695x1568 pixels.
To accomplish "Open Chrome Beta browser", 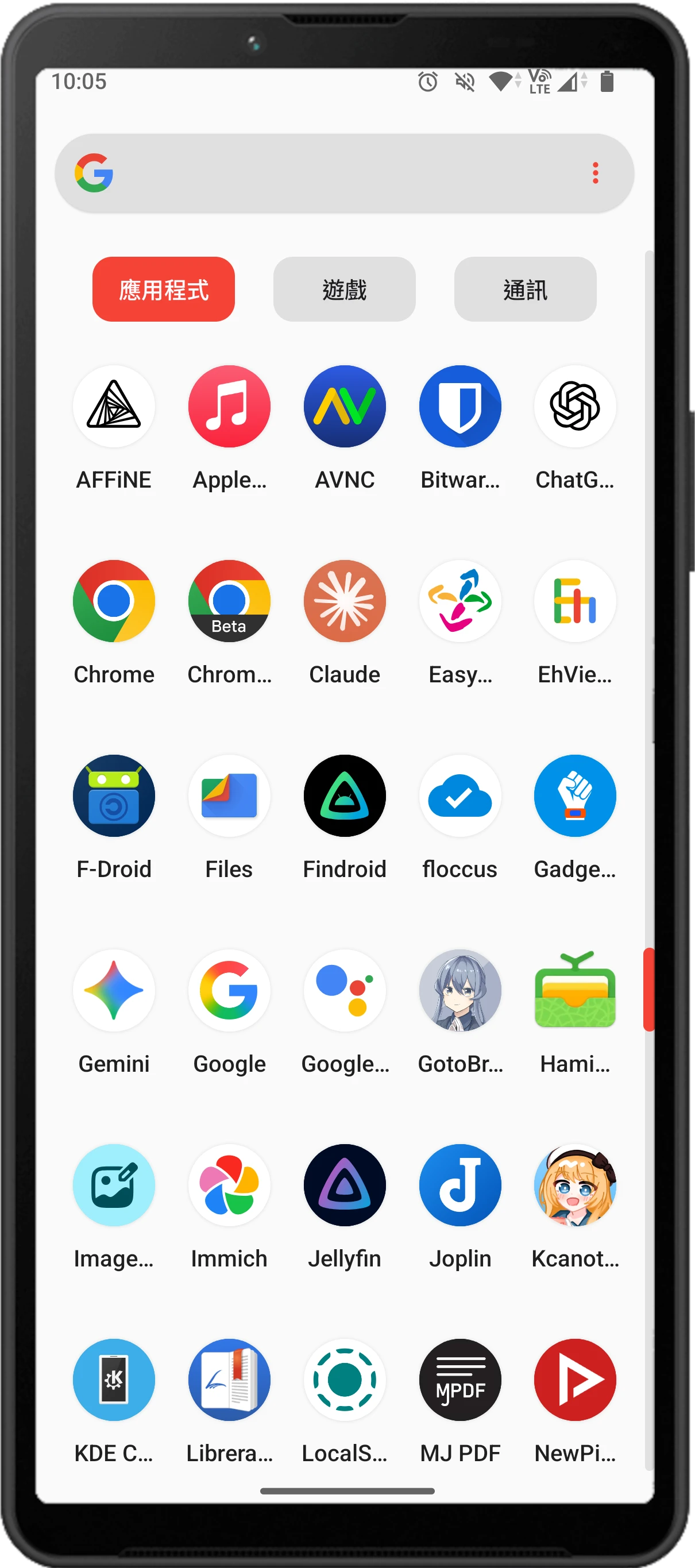I will point(229,601).
